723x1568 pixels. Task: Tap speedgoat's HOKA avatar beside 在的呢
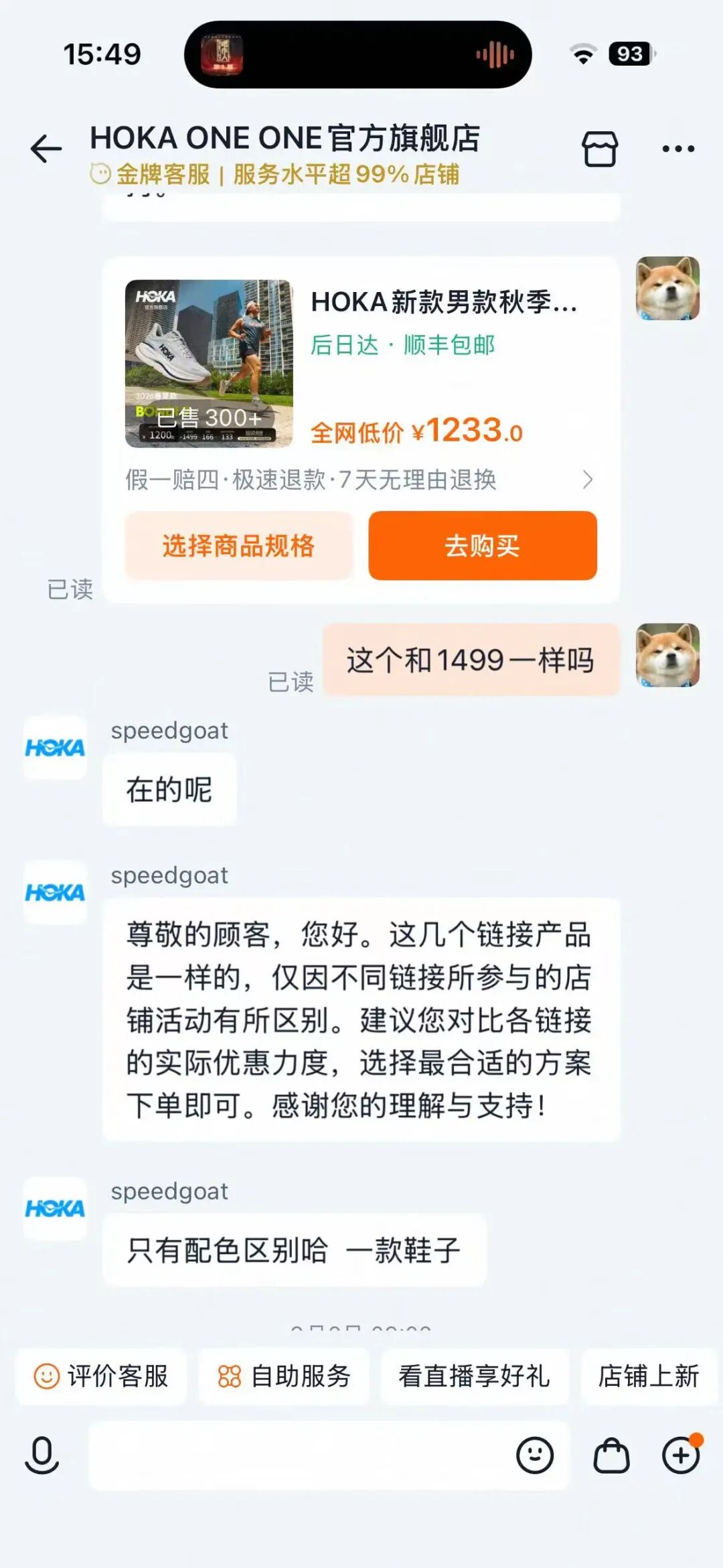tap(55, 747)
